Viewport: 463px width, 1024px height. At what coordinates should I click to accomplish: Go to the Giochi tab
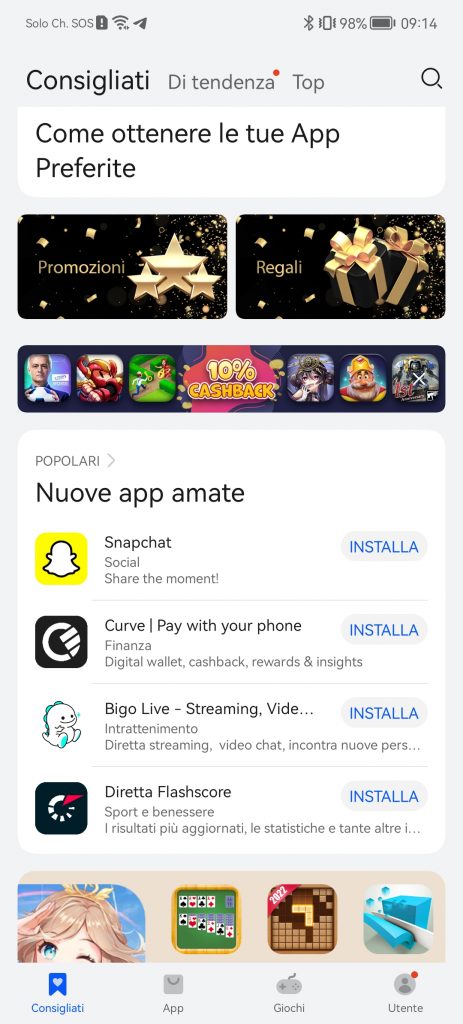[x=289, y=993]
